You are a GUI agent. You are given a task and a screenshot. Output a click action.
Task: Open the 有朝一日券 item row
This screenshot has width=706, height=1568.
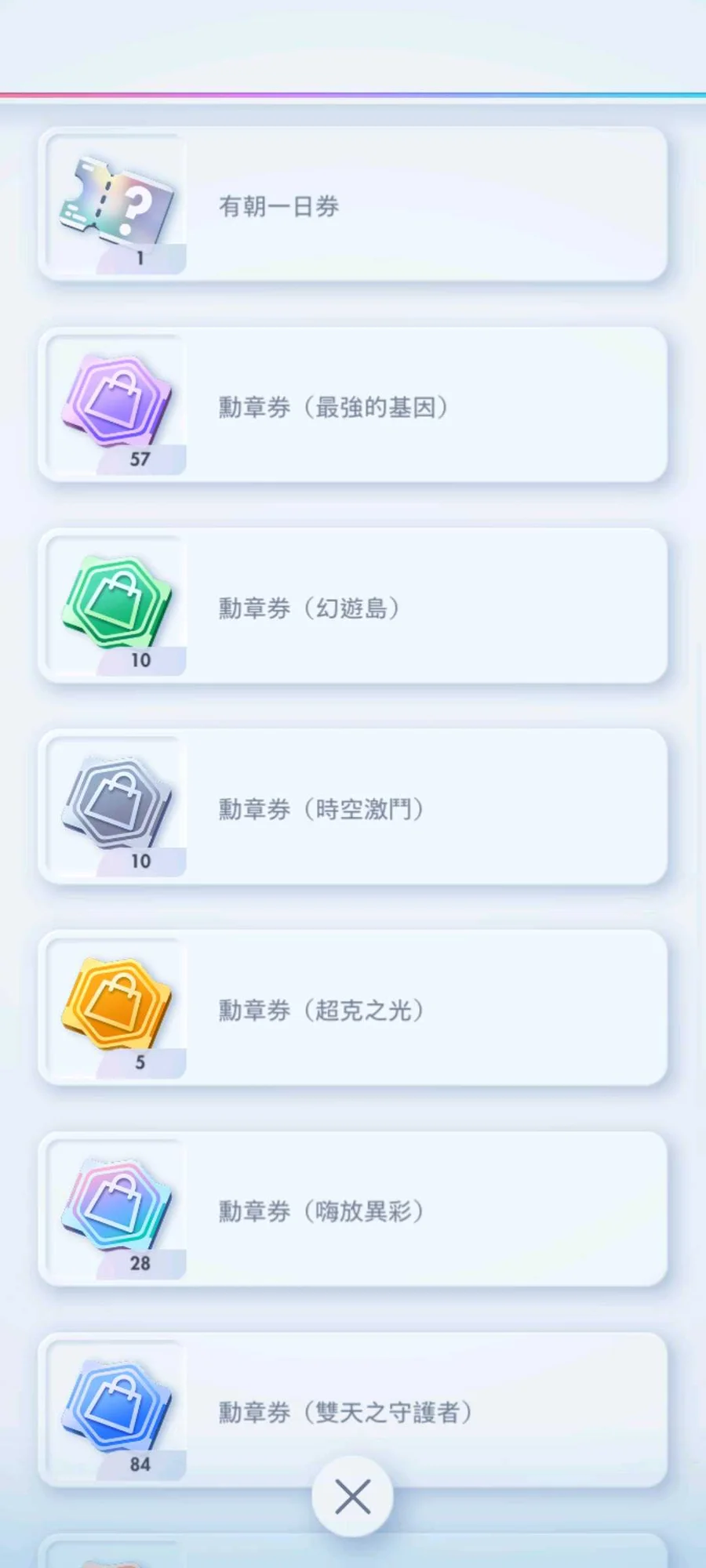(x=353, y=205)
